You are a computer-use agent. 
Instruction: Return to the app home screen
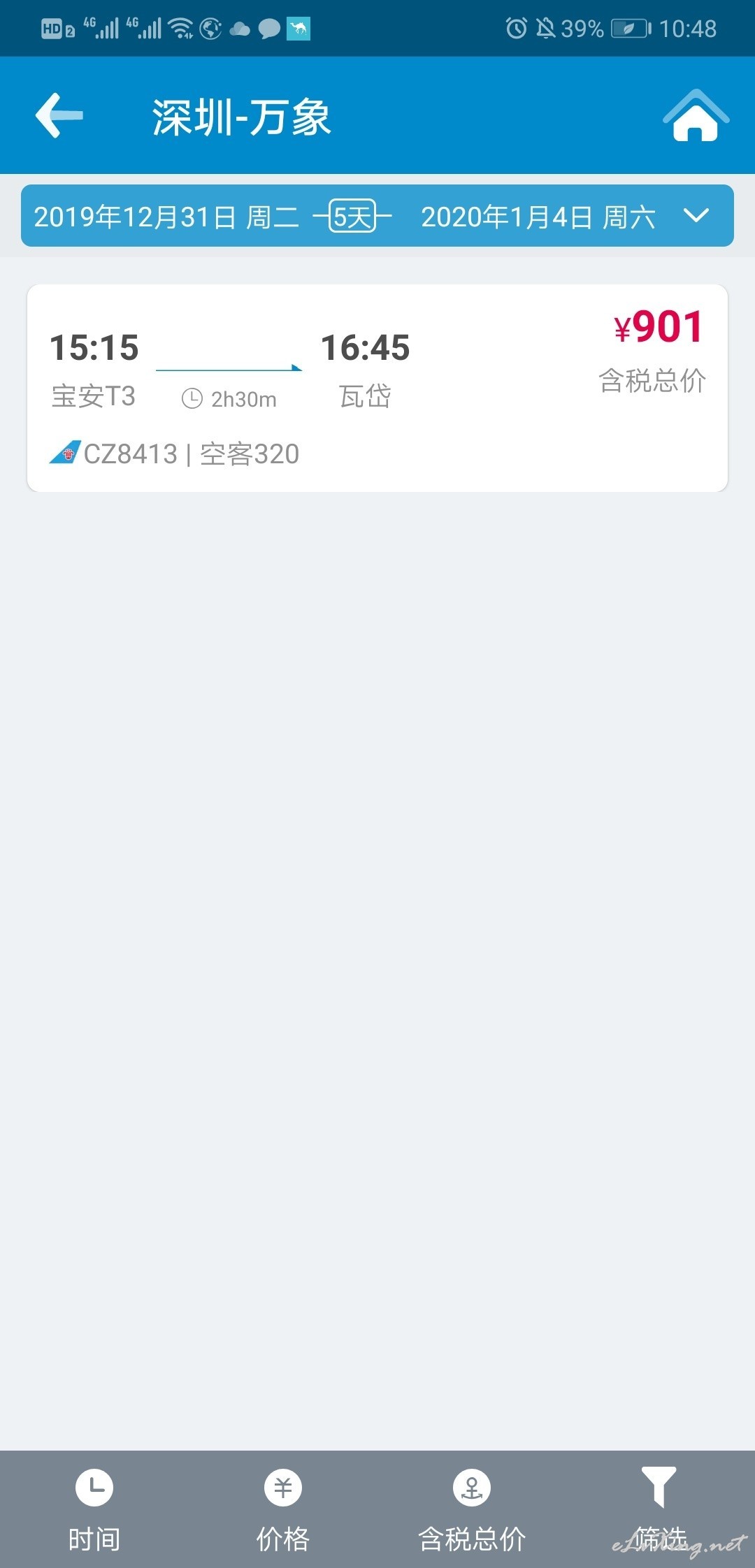click(x=696, y=116)
